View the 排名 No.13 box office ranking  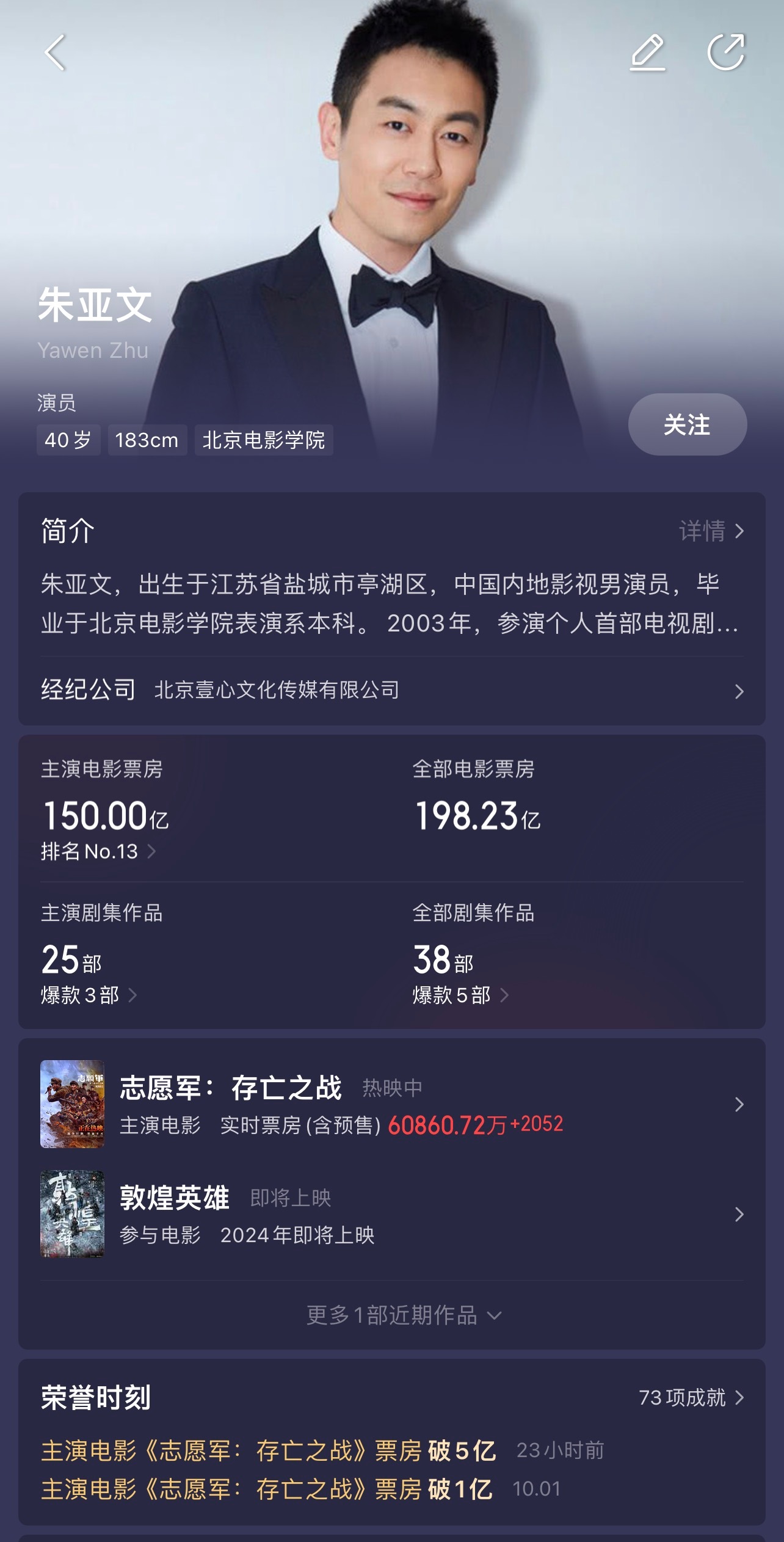click(98, 851)
